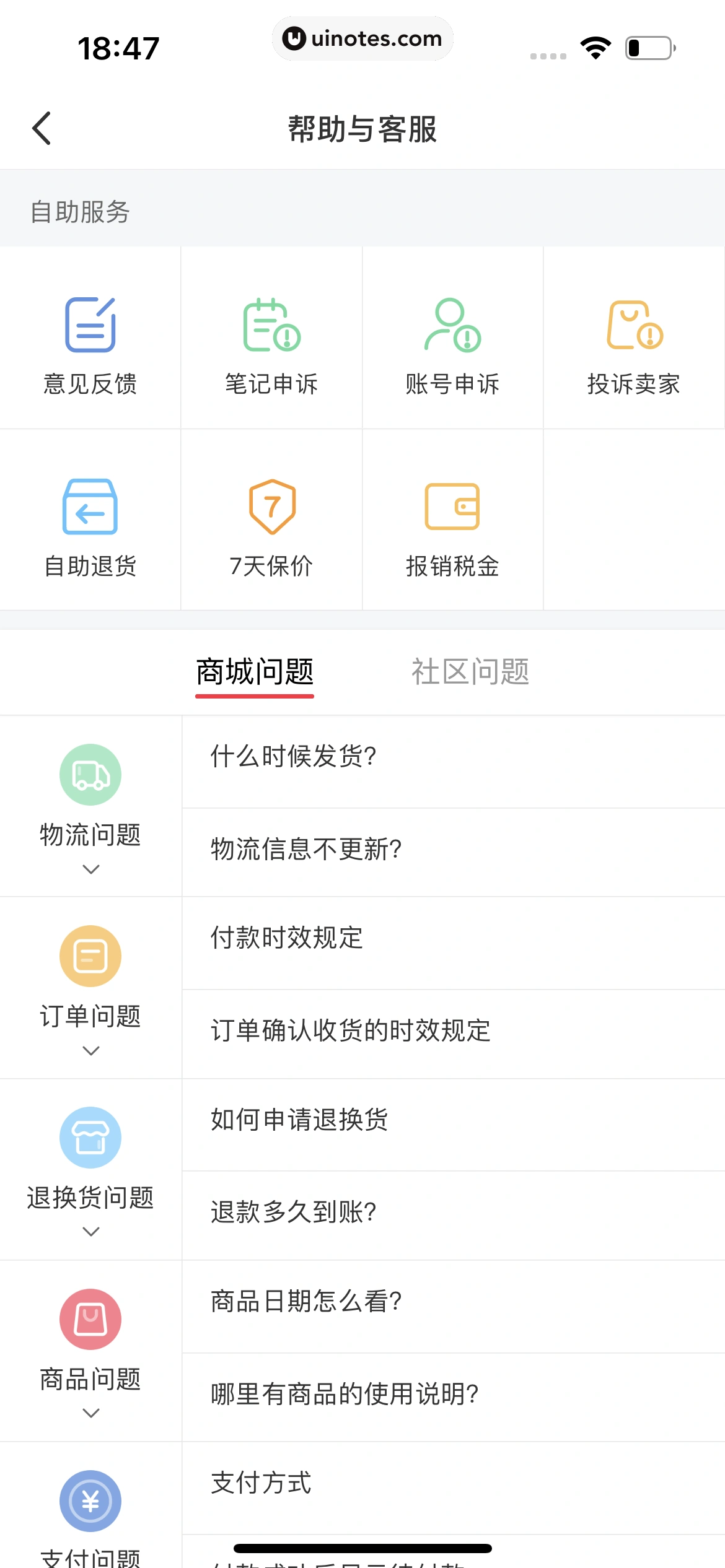Switch to 社区问题 tab
The width and height of the screenshot is (725, 1568).
point(470,673)
